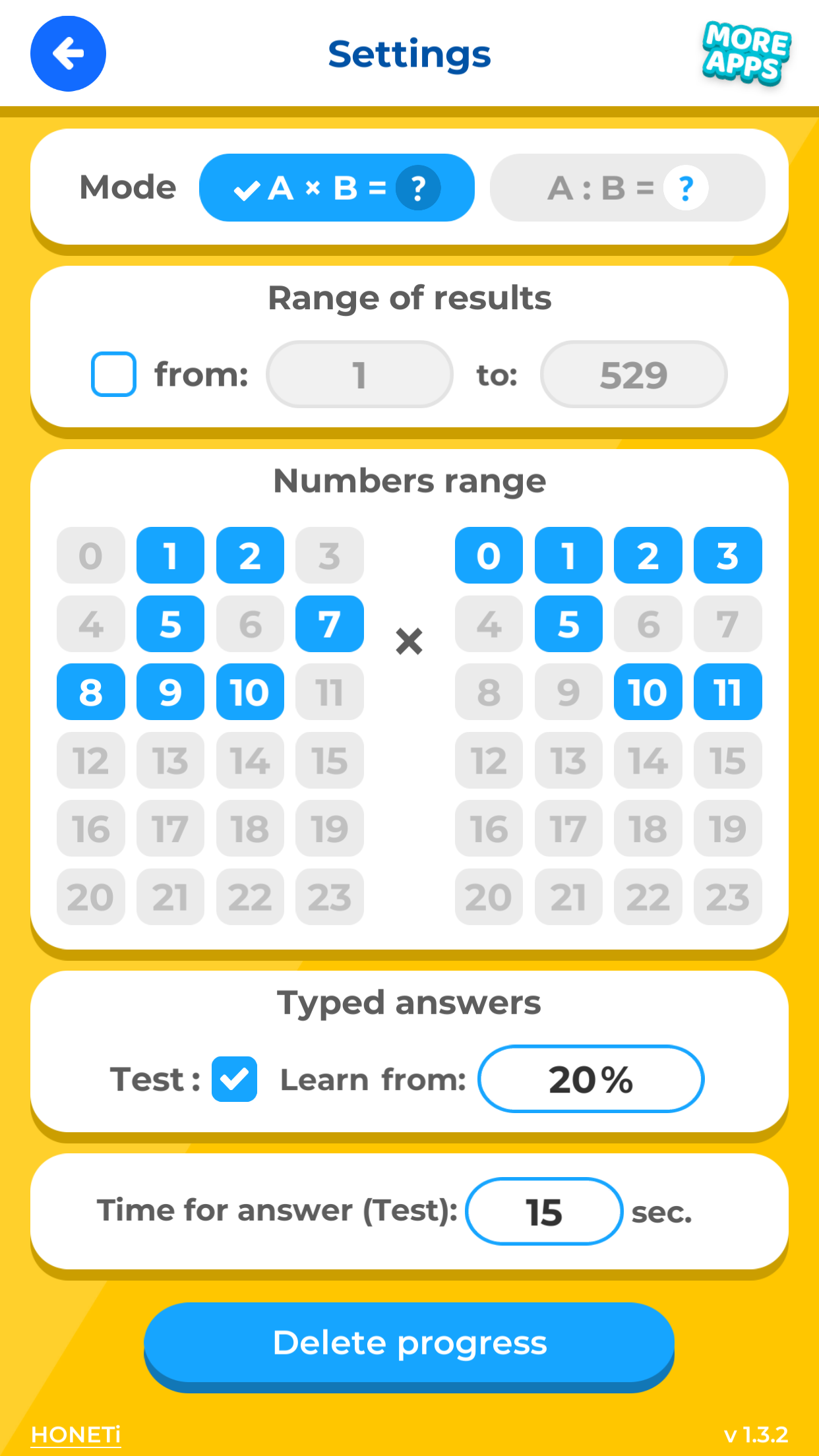
Task: Select the A × B multiplication mode
Action: click(x=336, y=188)
